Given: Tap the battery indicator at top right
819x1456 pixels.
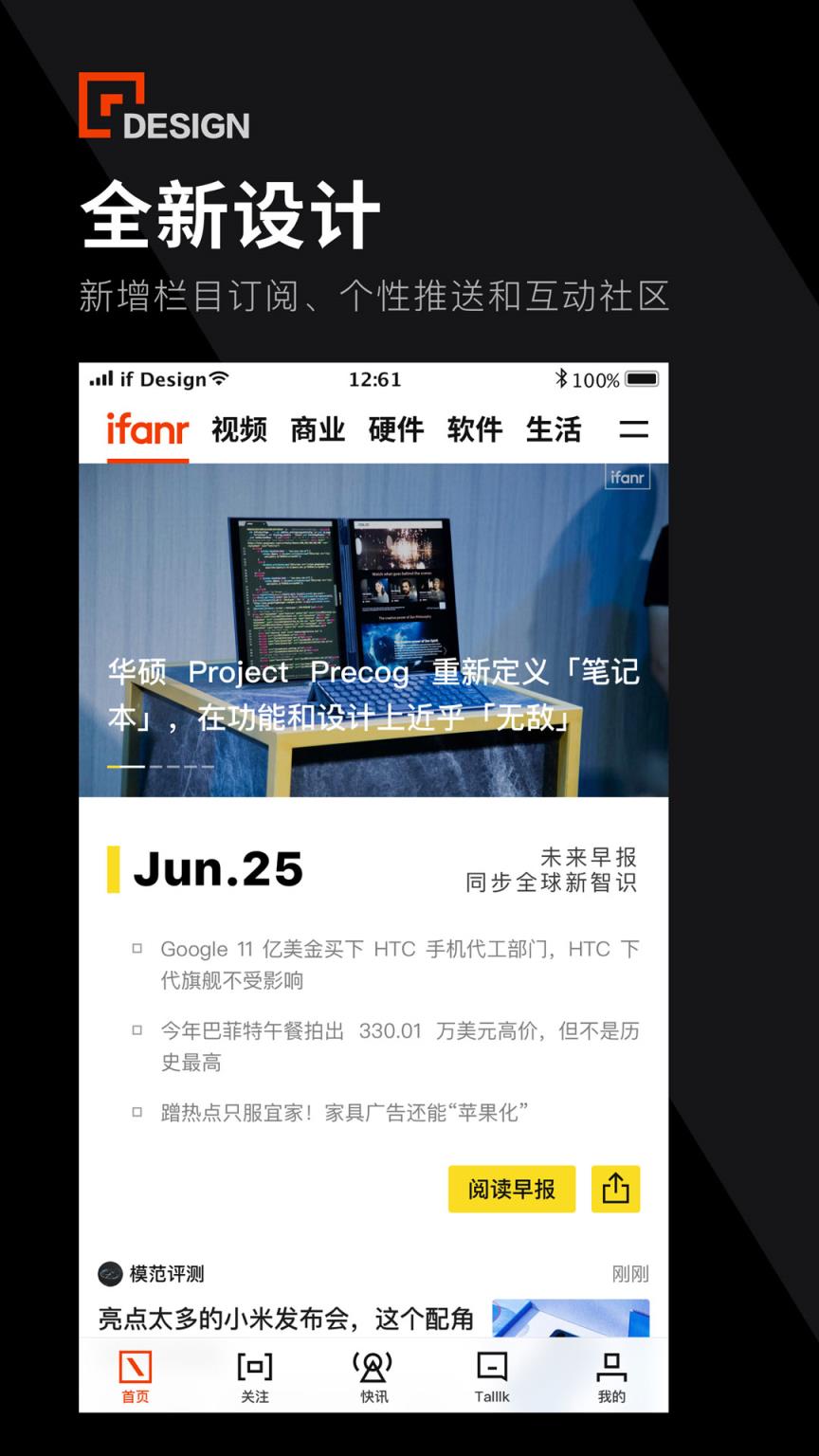Looking at the screenshot, I should coord(643,378).
